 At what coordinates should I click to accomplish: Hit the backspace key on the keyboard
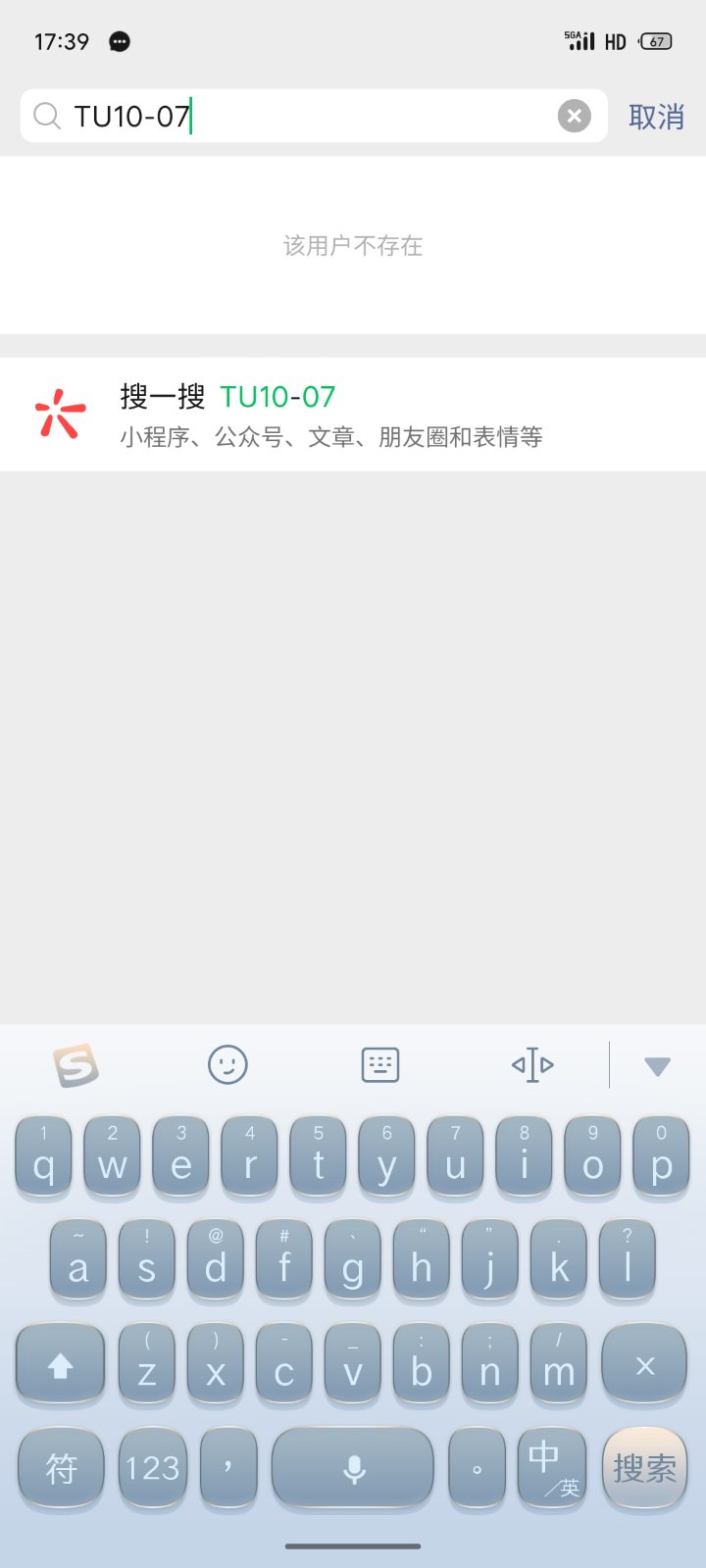[x=644, y=1365]
